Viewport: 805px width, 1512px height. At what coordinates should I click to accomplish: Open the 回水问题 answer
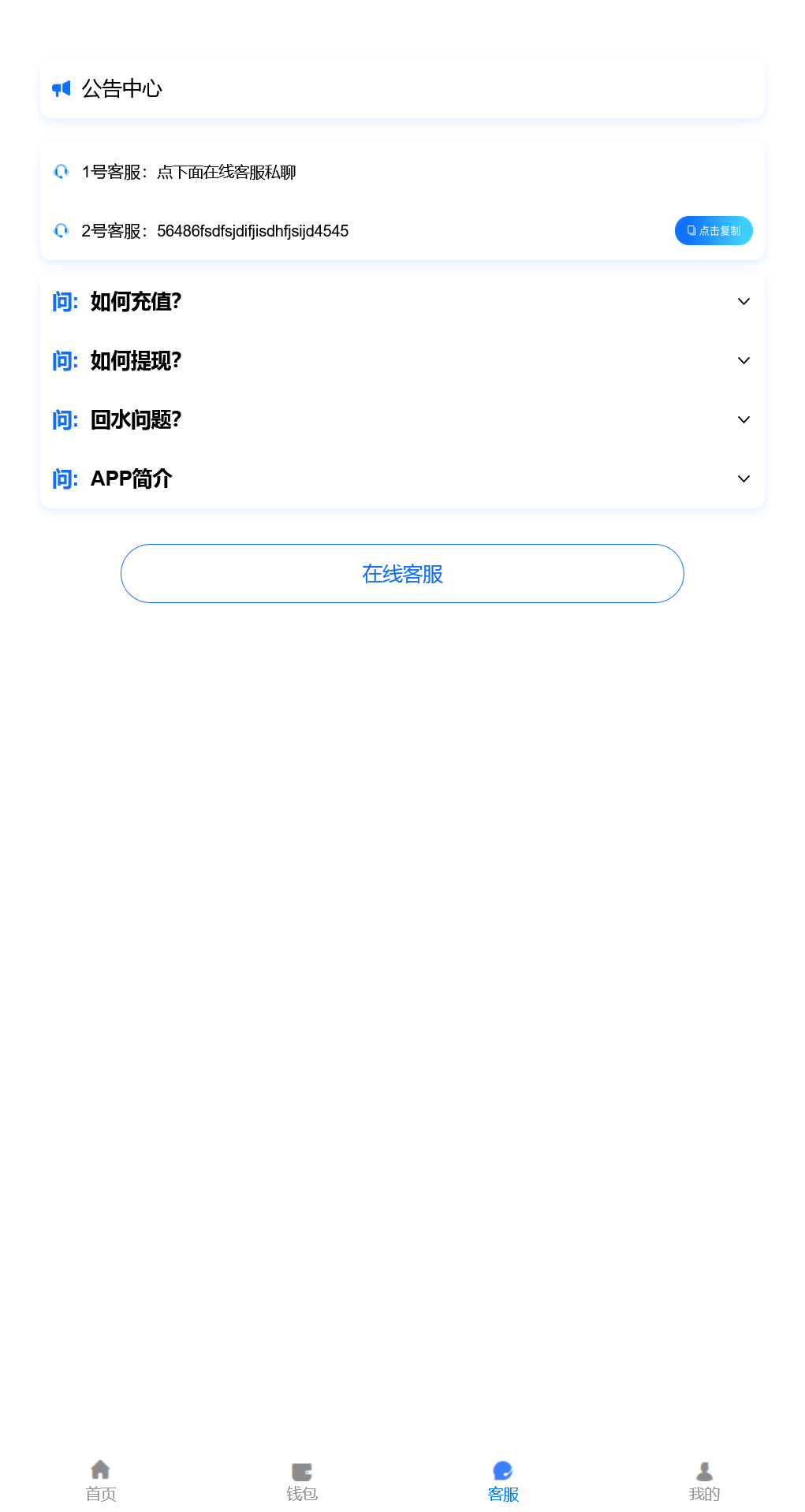(x=743, y=419)
